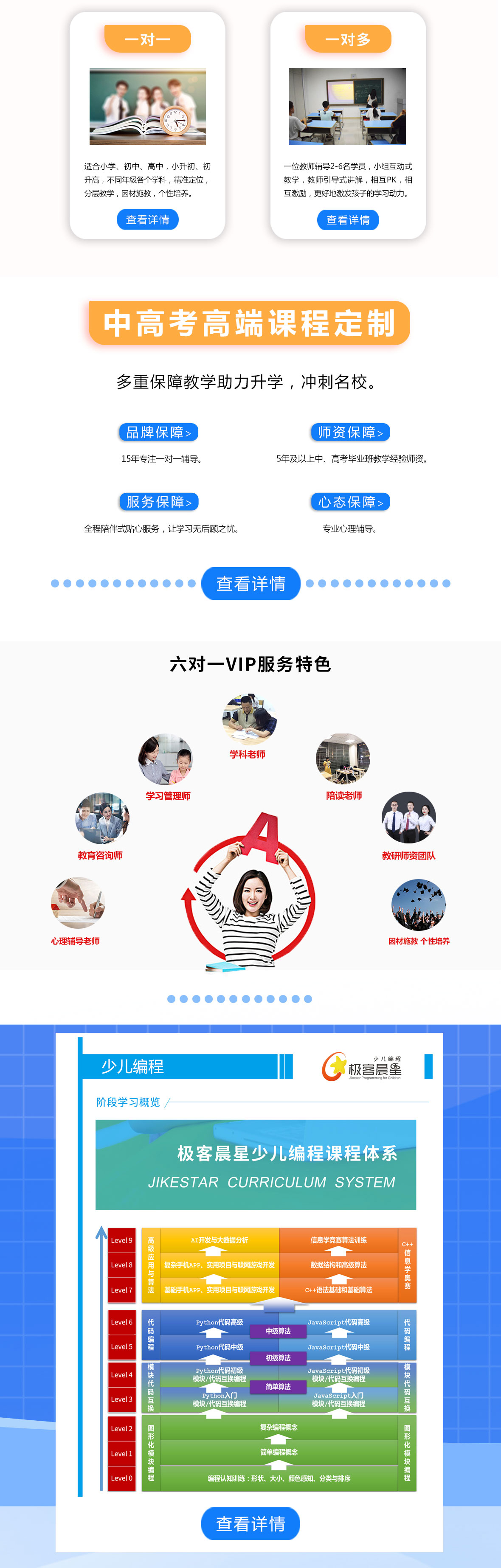
Task: Open the 心态保障 link
Action: tap(350, 502)
